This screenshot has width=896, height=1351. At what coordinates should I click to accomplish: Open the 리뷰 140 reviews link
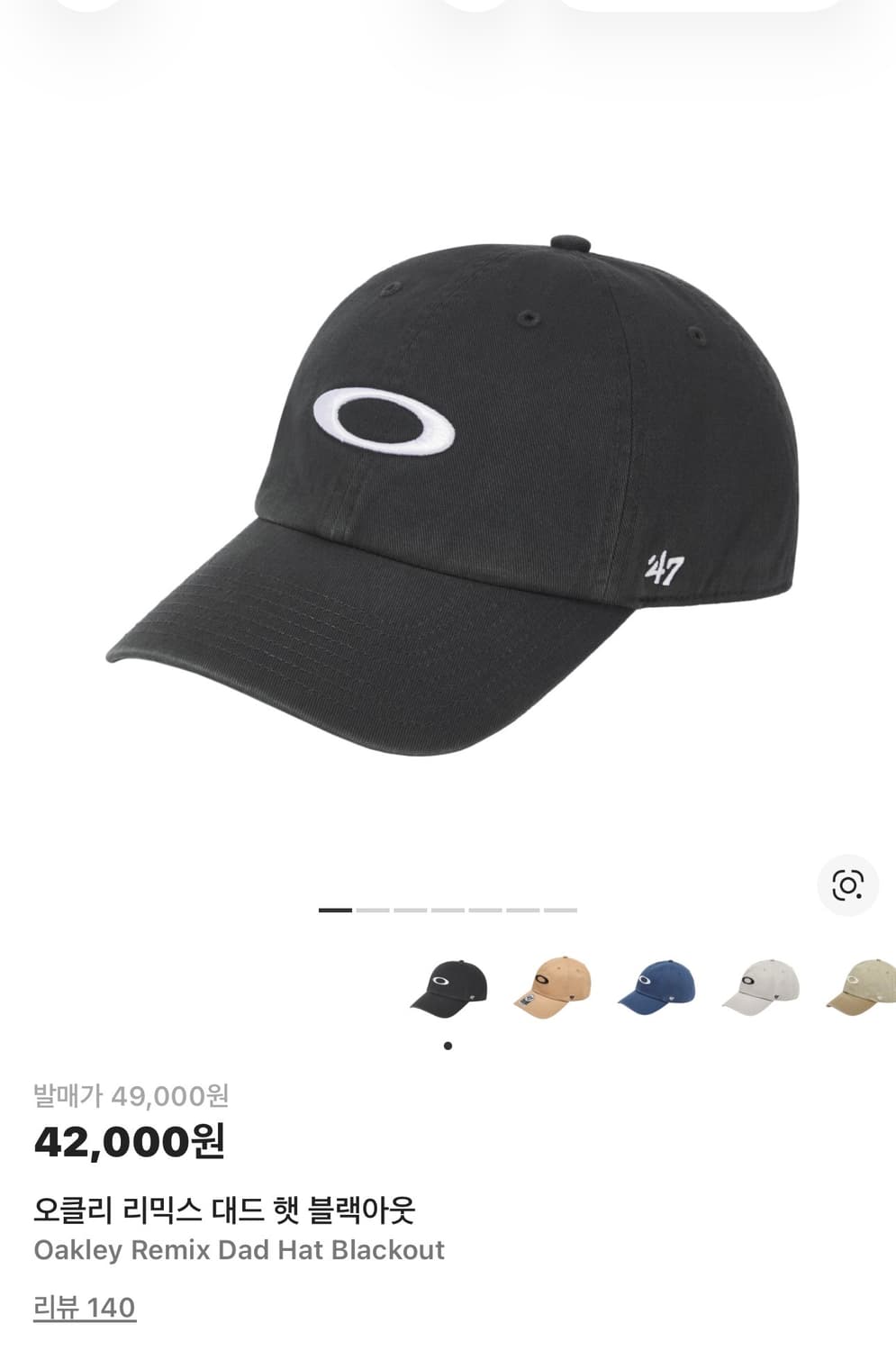[83, 1307]
